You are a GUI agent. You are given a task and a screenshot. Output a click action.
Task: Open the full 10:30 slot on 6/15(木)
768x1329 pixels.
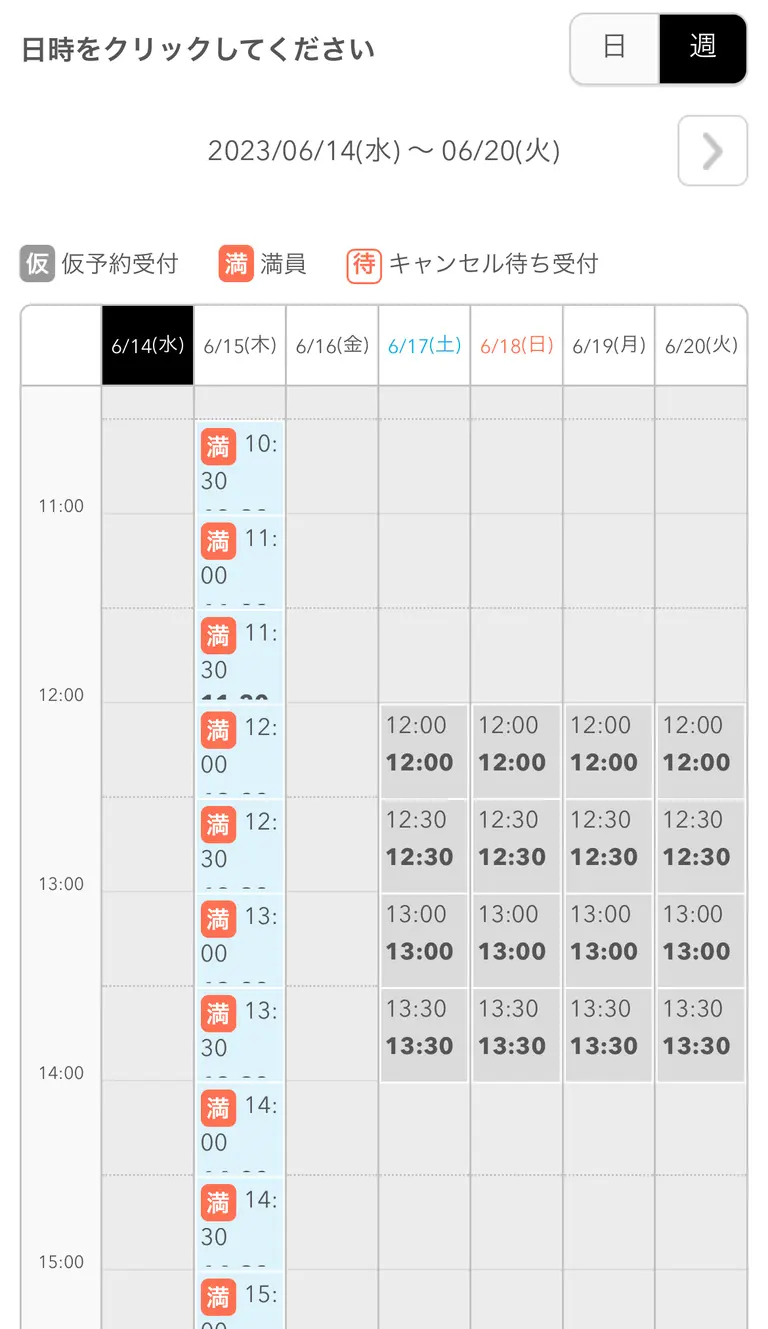click(x=240, y=467)
